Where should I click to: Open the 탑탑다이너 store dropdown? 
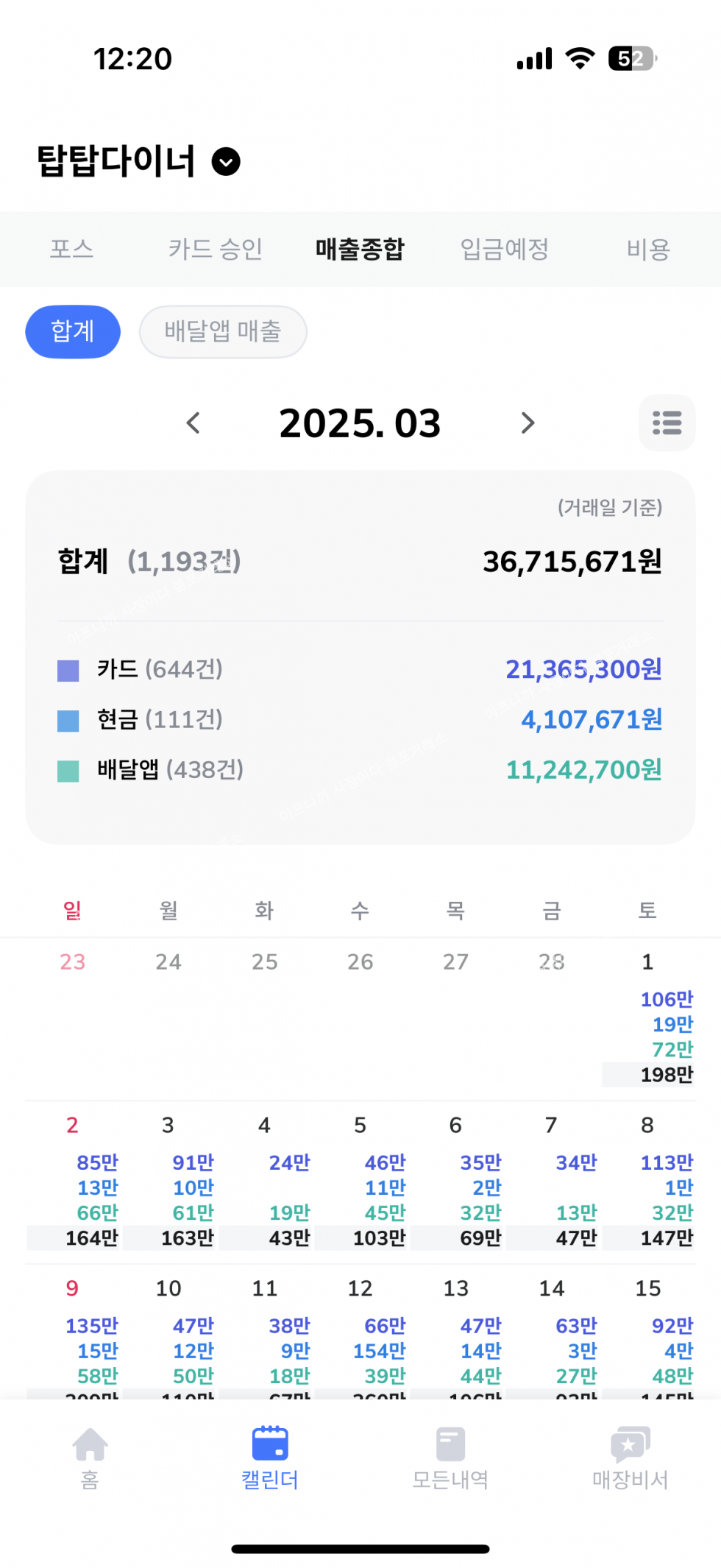point(226,161)
